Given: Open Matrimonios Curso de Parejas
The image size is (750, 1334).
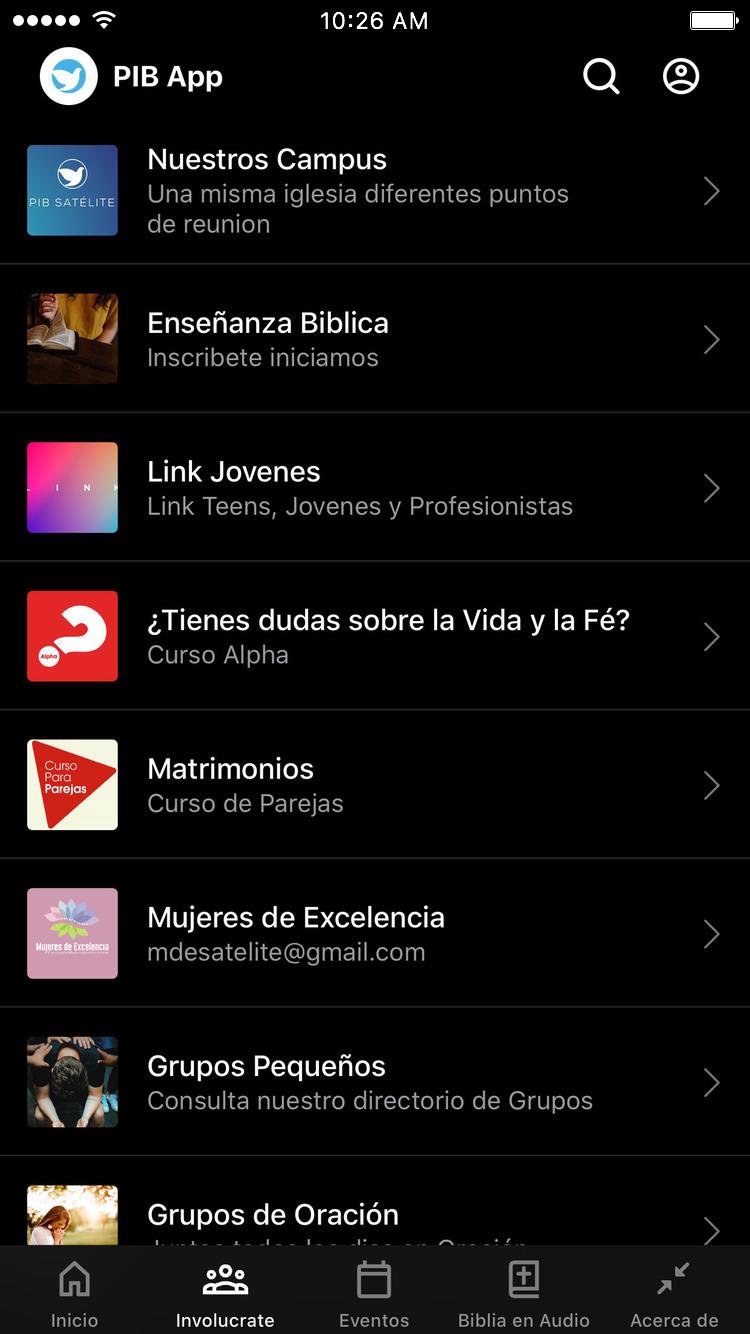Looking at the screenshot, I should [x=374, y=785].
